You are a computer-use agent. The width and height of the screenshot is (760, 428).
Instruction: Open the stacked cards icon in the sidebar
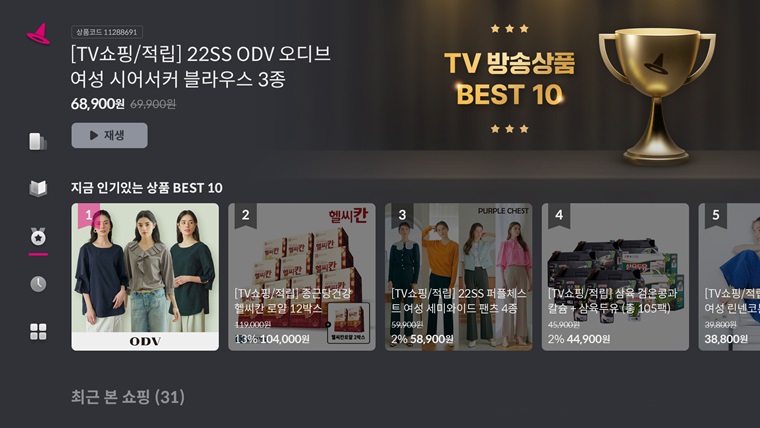click(38, 141)
